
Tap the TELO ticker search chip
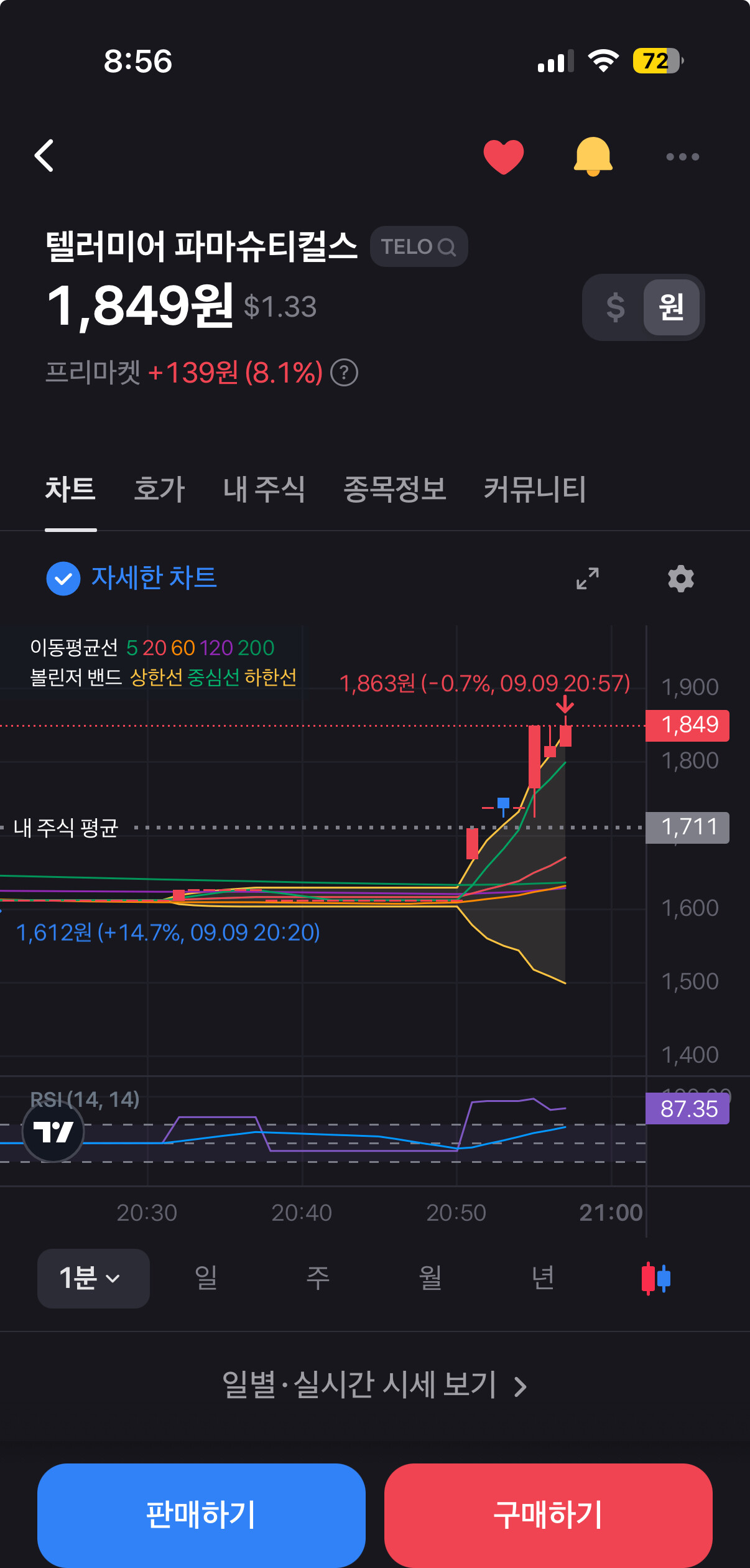(x=419, y=246)
